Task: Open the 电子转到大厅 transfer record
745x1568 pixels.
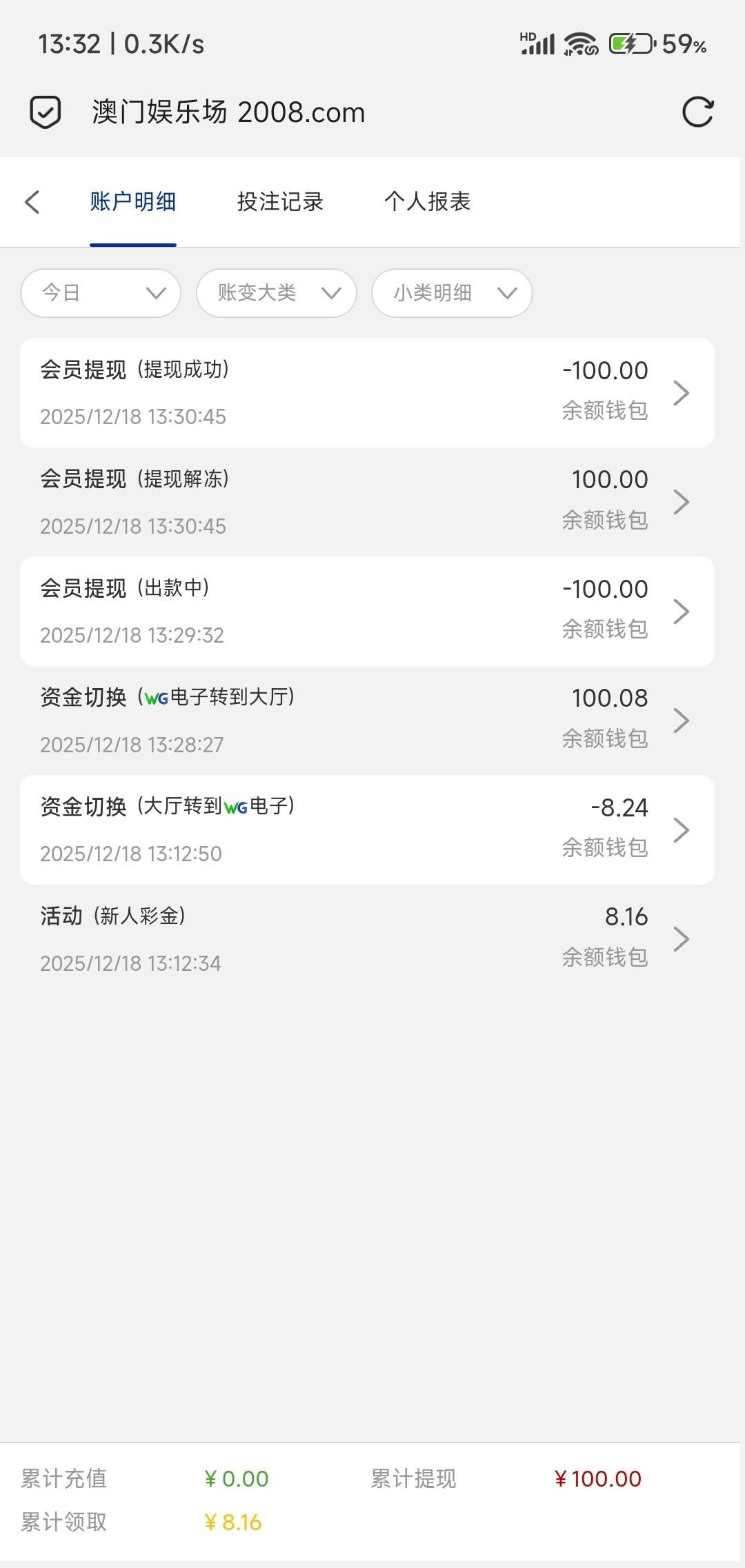Action: point(367,721)
